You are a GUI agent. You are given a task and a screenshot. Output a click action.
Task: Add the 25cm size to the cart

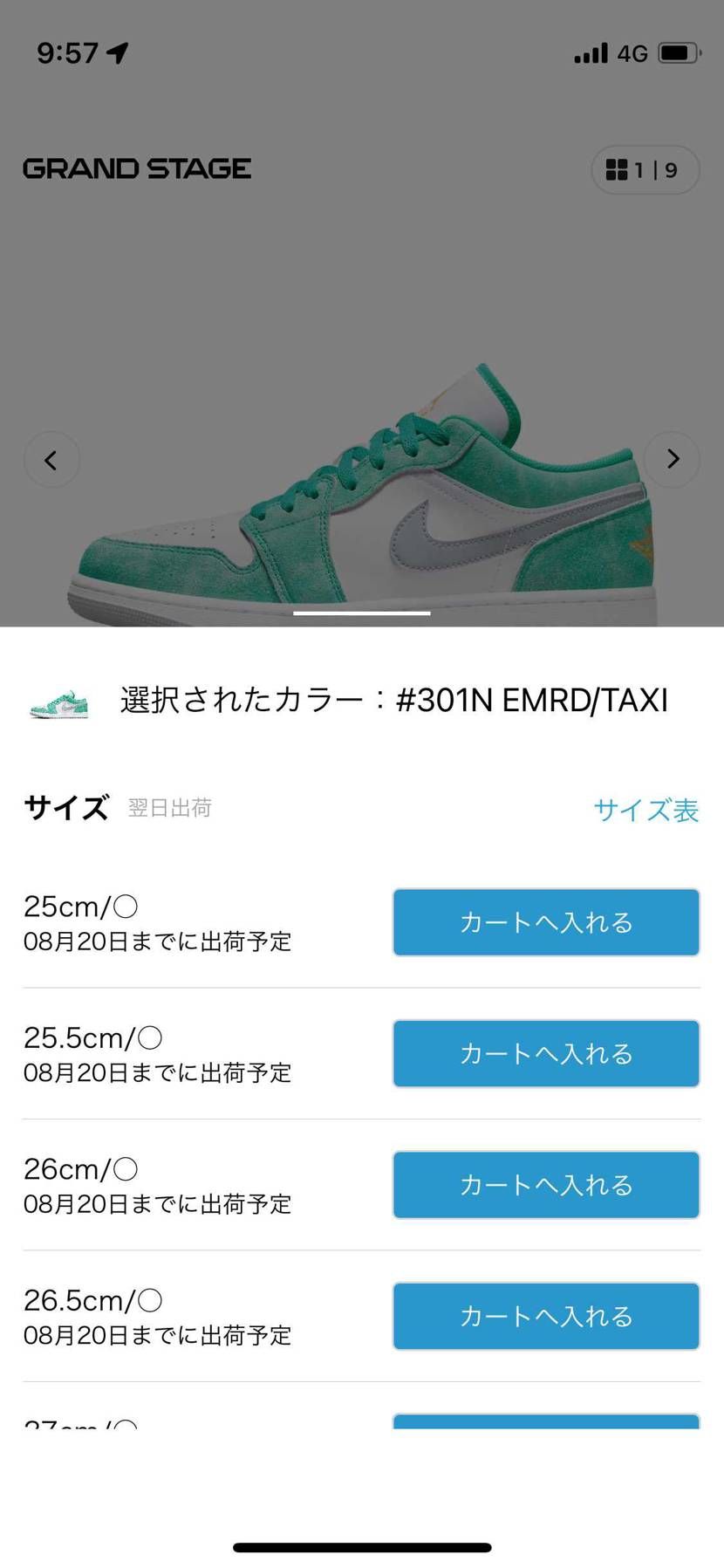[x=546, y=922]
